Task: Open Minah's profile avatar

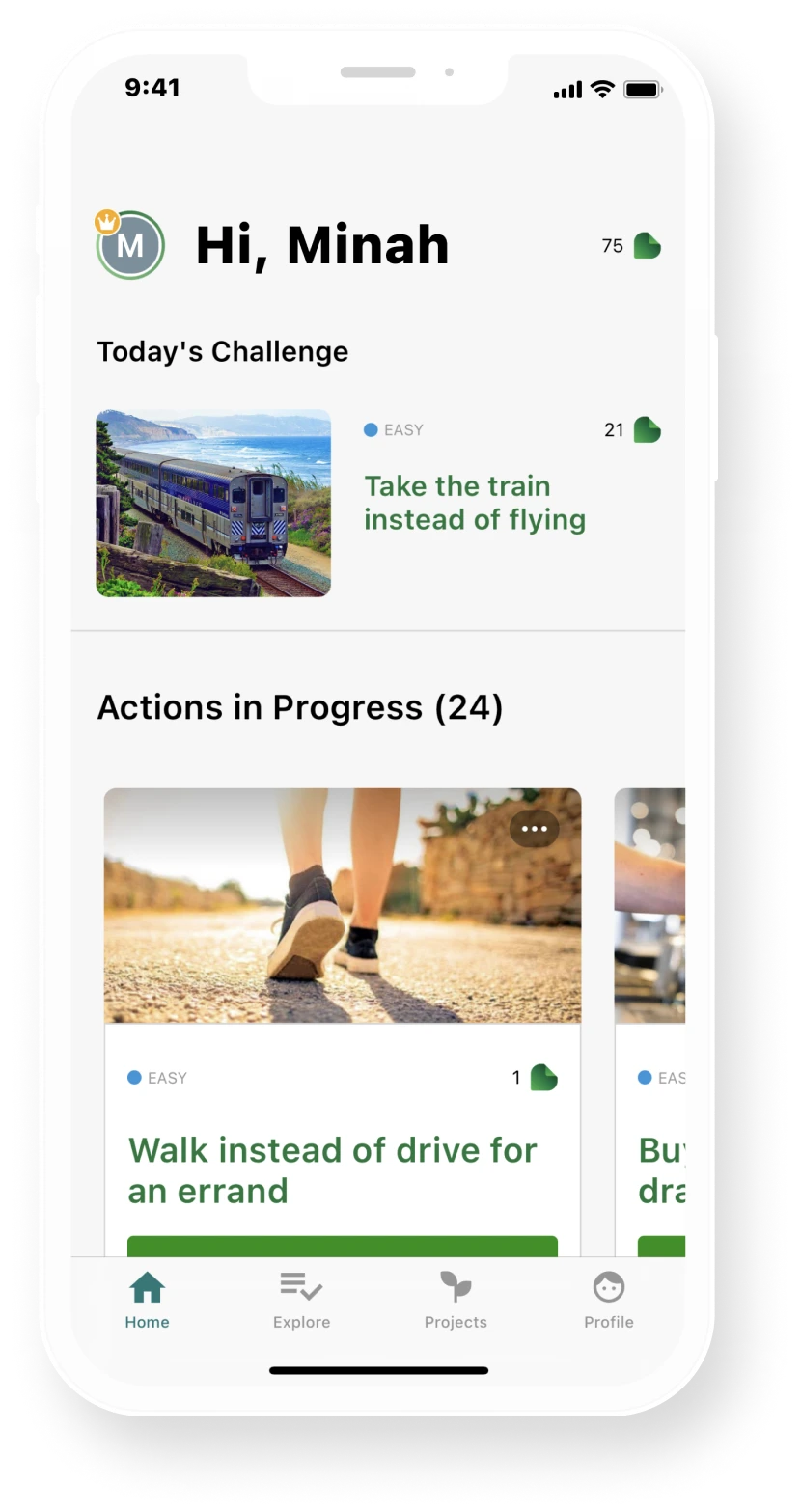Action: tap(130, 245)
